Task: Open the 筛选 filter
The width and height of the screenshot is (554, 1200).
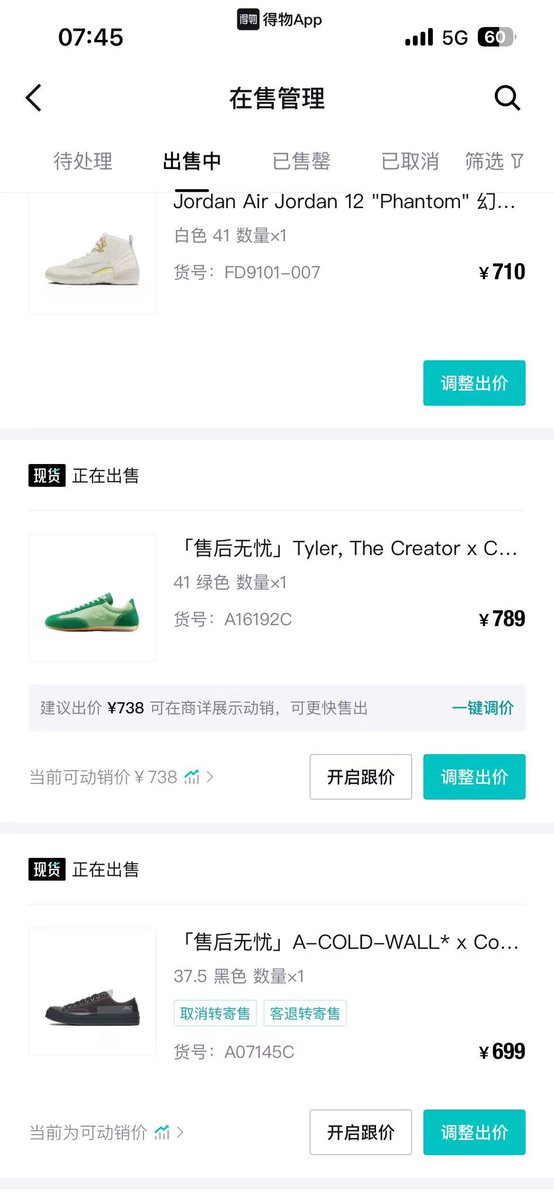Action: click(x=494, y=161)
